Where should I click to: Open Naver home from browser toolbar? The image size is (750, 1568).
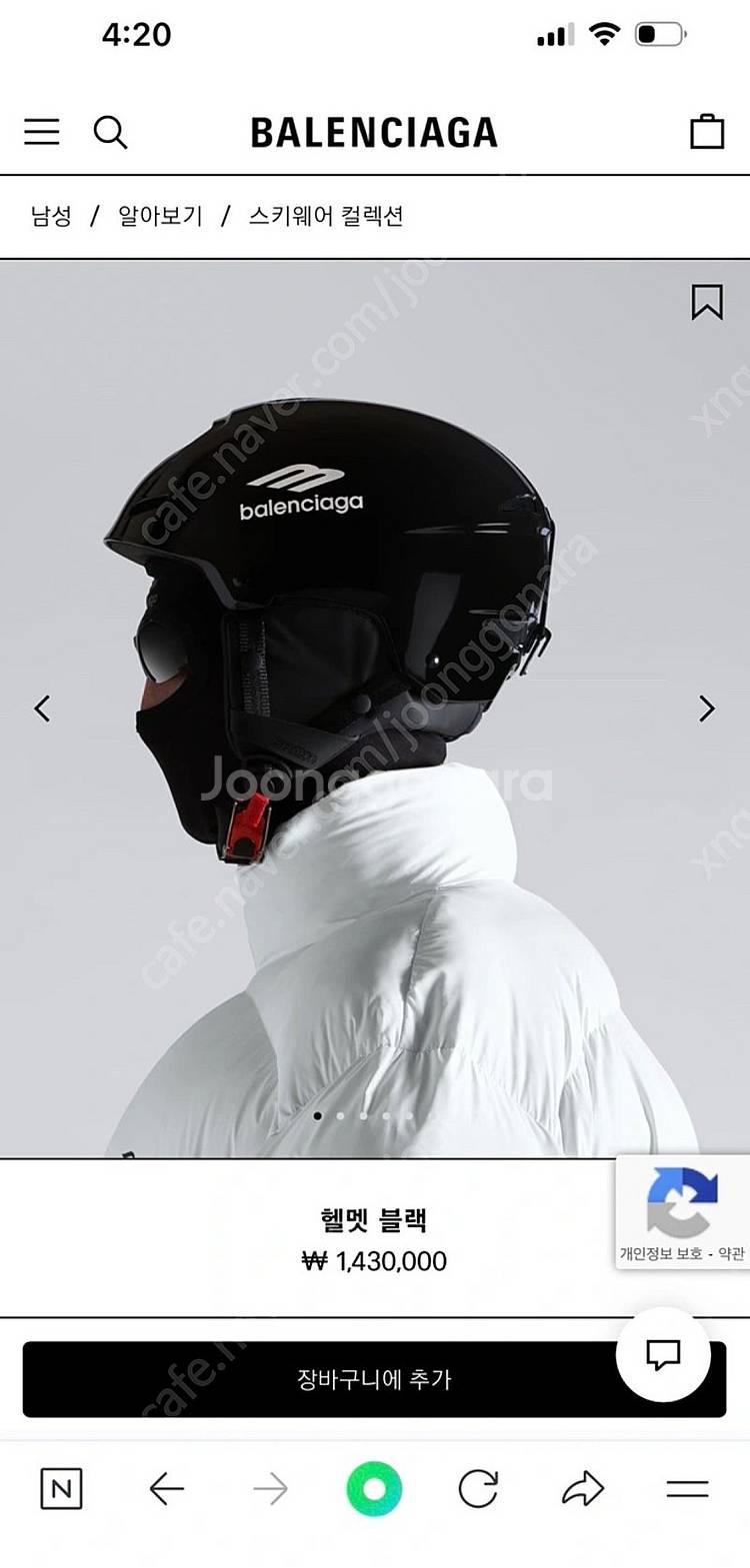tap(61, 1489)
